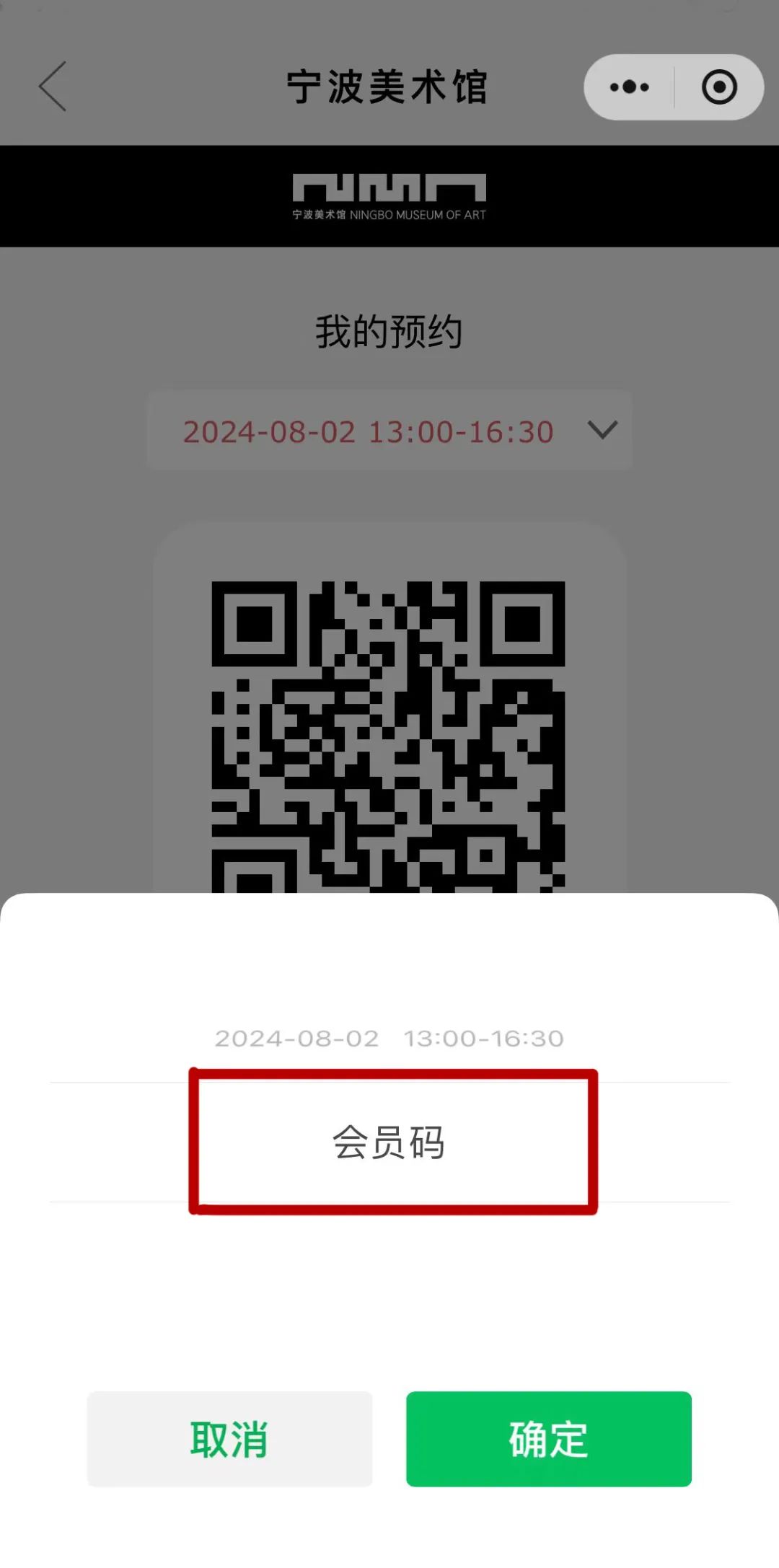
Task: Close the mini program via the circle icon
Action: 719,87
